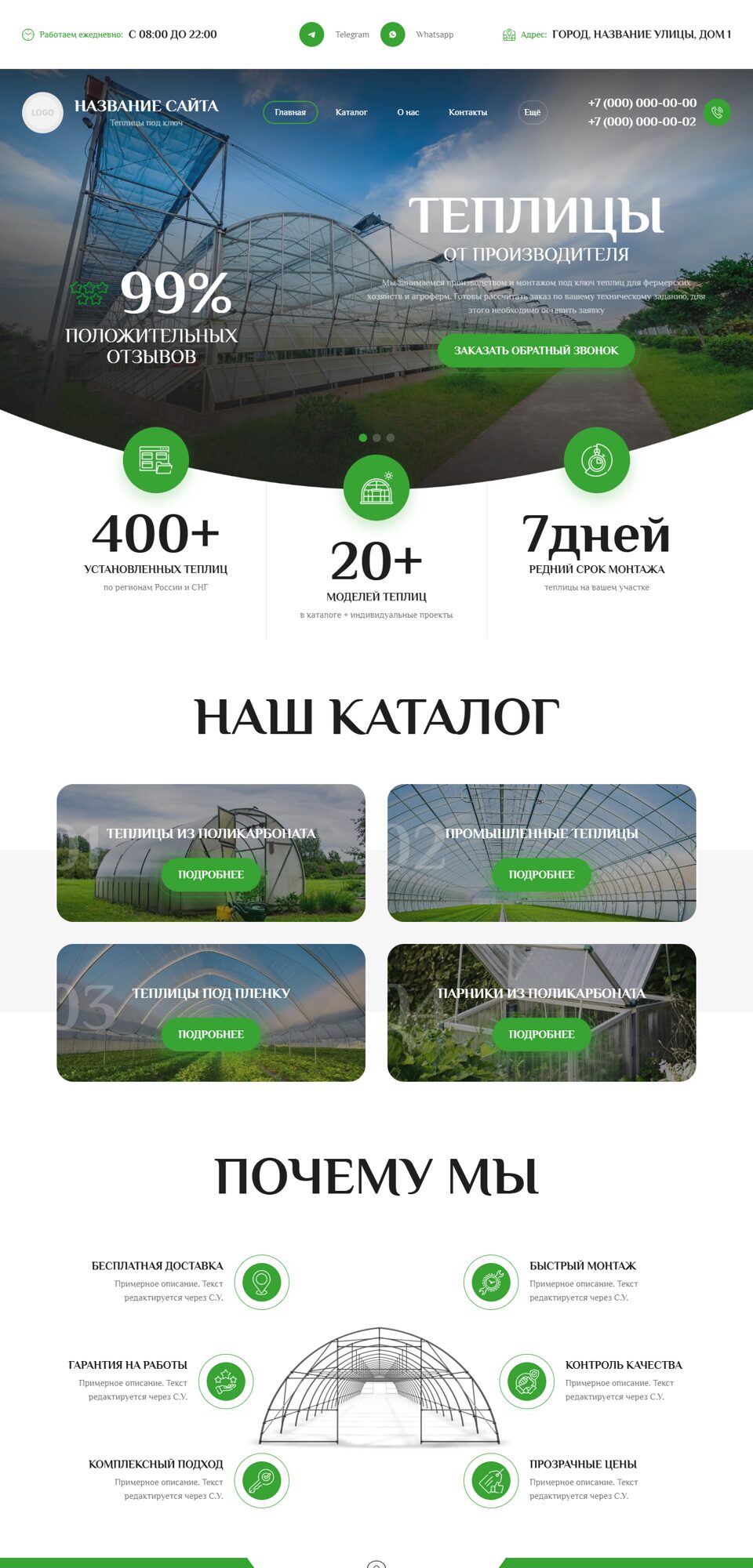753x1568 pixels.
Task: Open the Telegram contact link
Action: [x=335, y=34]
